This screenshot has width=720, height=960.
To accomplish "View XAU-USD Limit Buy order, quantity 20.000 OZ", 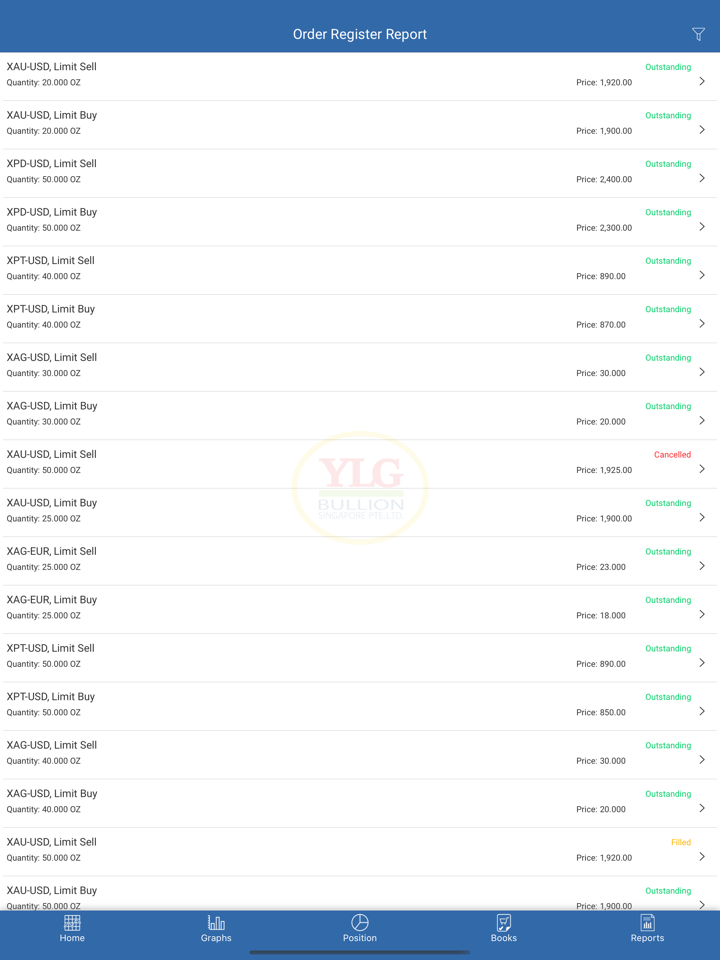I will pyautogui.click(x=360, y=124).
